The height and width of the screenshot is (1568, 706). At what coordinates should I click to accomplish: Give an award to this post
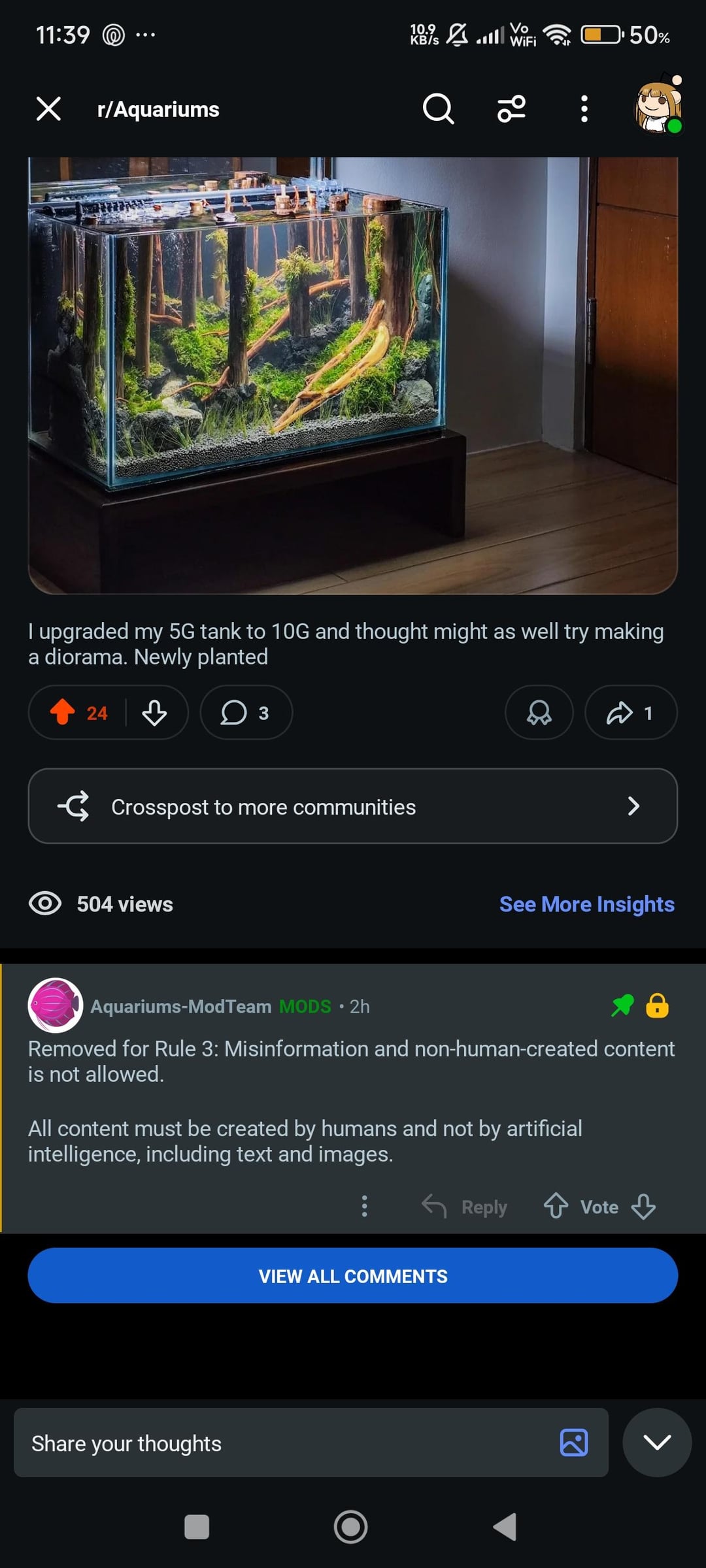[539, 713]
